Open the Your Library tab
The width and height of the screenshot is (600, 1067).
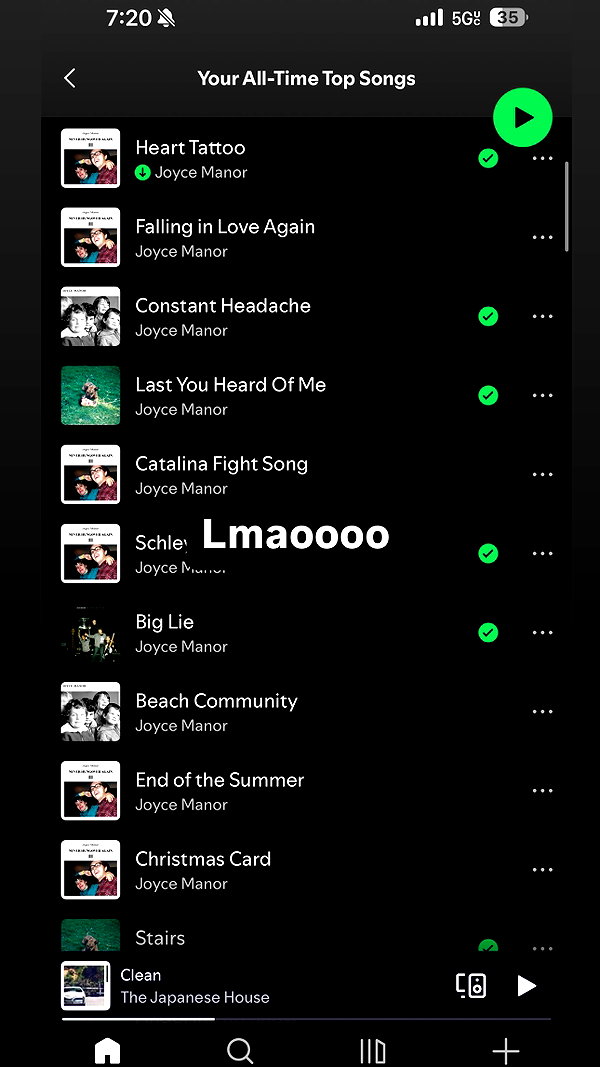(373, 1051)
